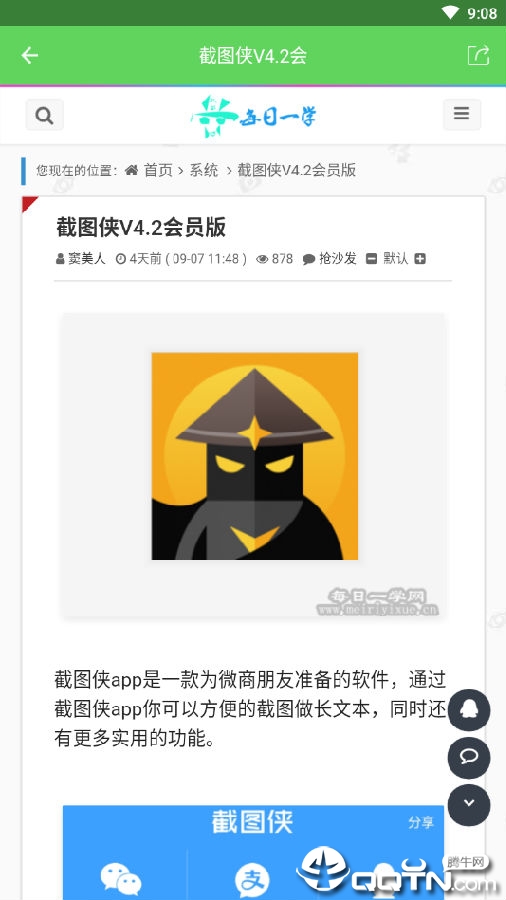The image size is (506, 900).
Task: Tap the floating QQ contact button
Action: coord(469,710)
